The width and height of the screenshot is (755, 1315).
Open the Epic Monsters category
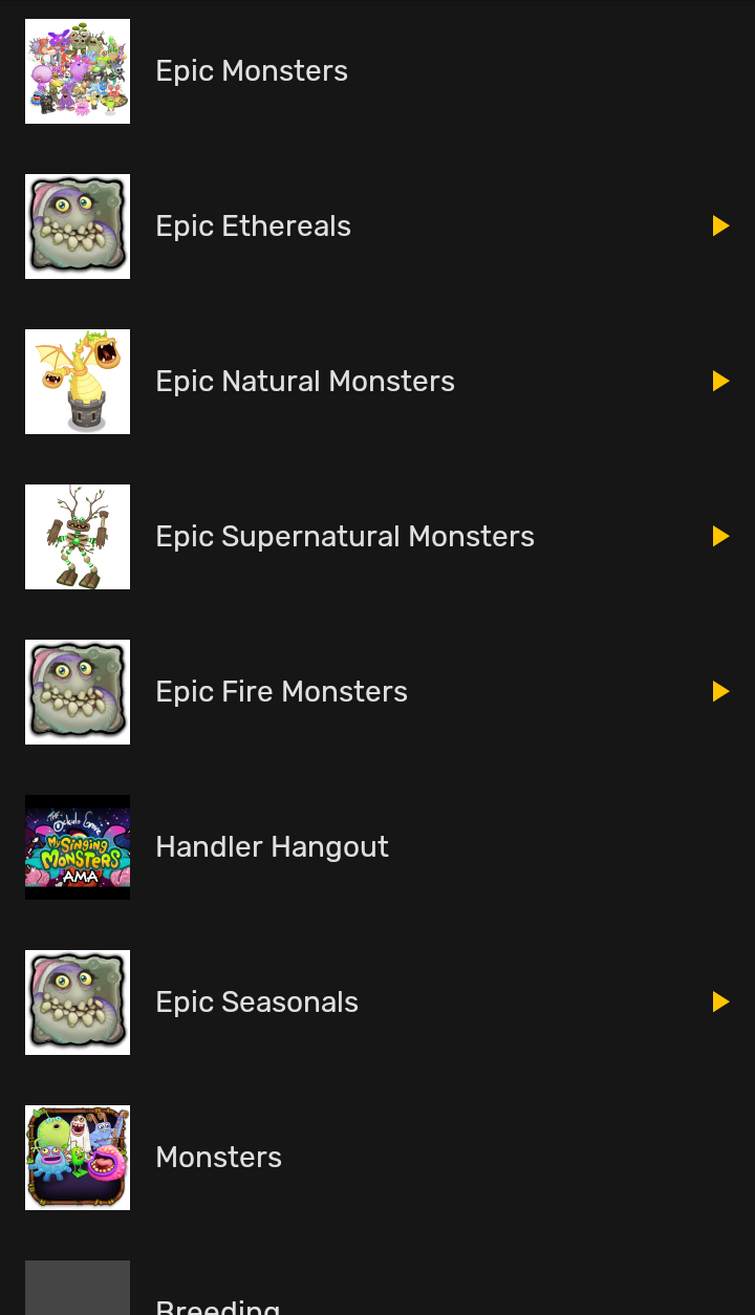251,71
